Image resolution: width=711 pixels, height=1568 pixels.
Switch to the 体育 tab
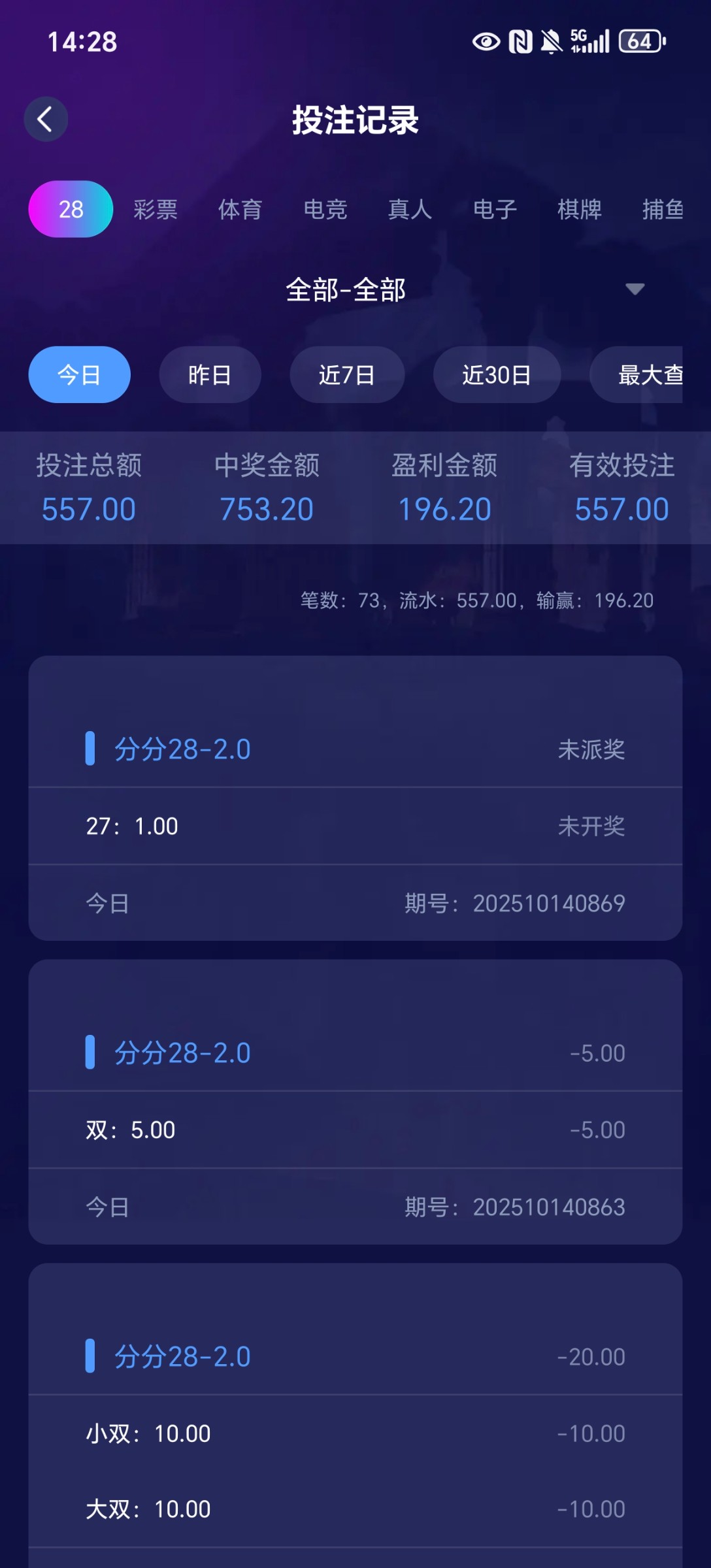[240, 209]
